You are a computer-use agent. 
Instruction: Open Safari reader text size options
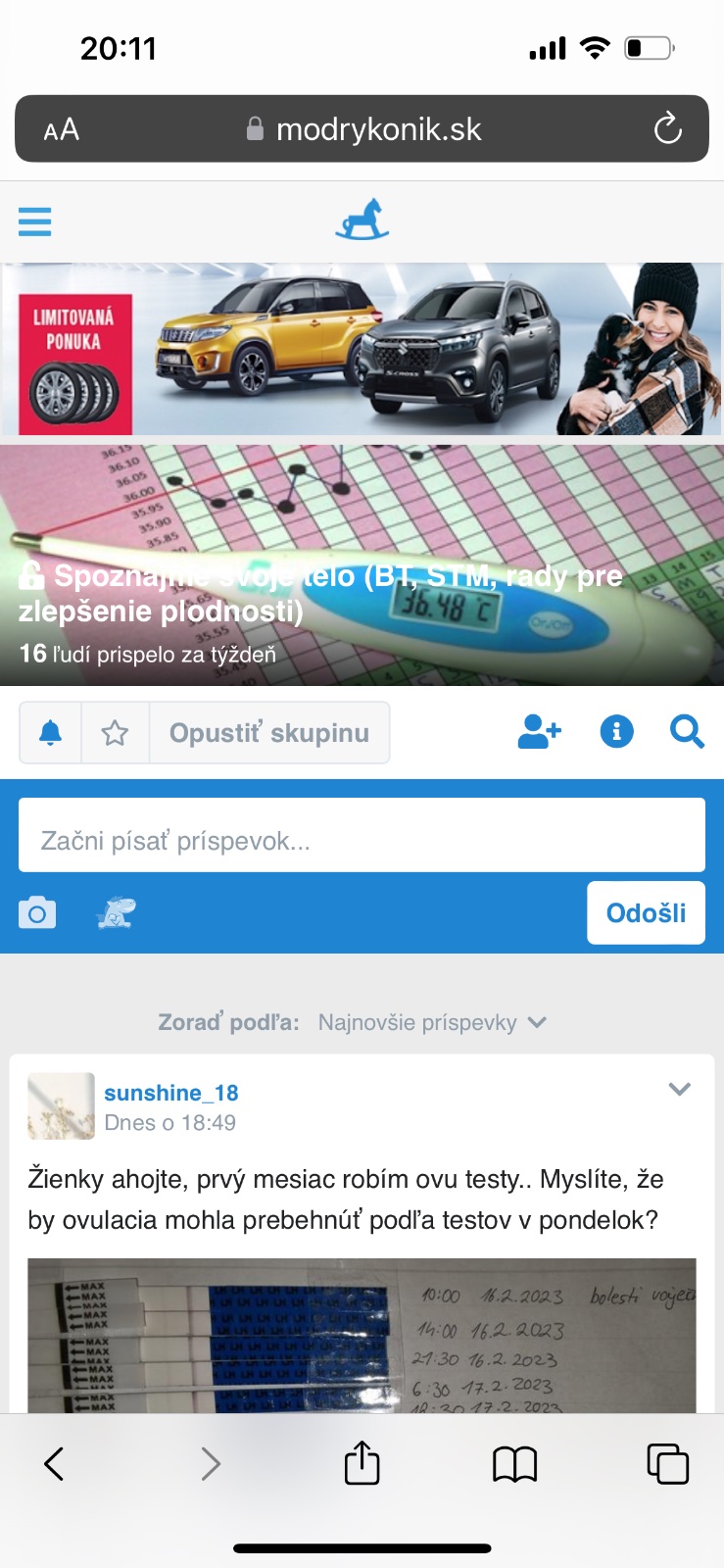pyautogui.click(x=61, y=129)
